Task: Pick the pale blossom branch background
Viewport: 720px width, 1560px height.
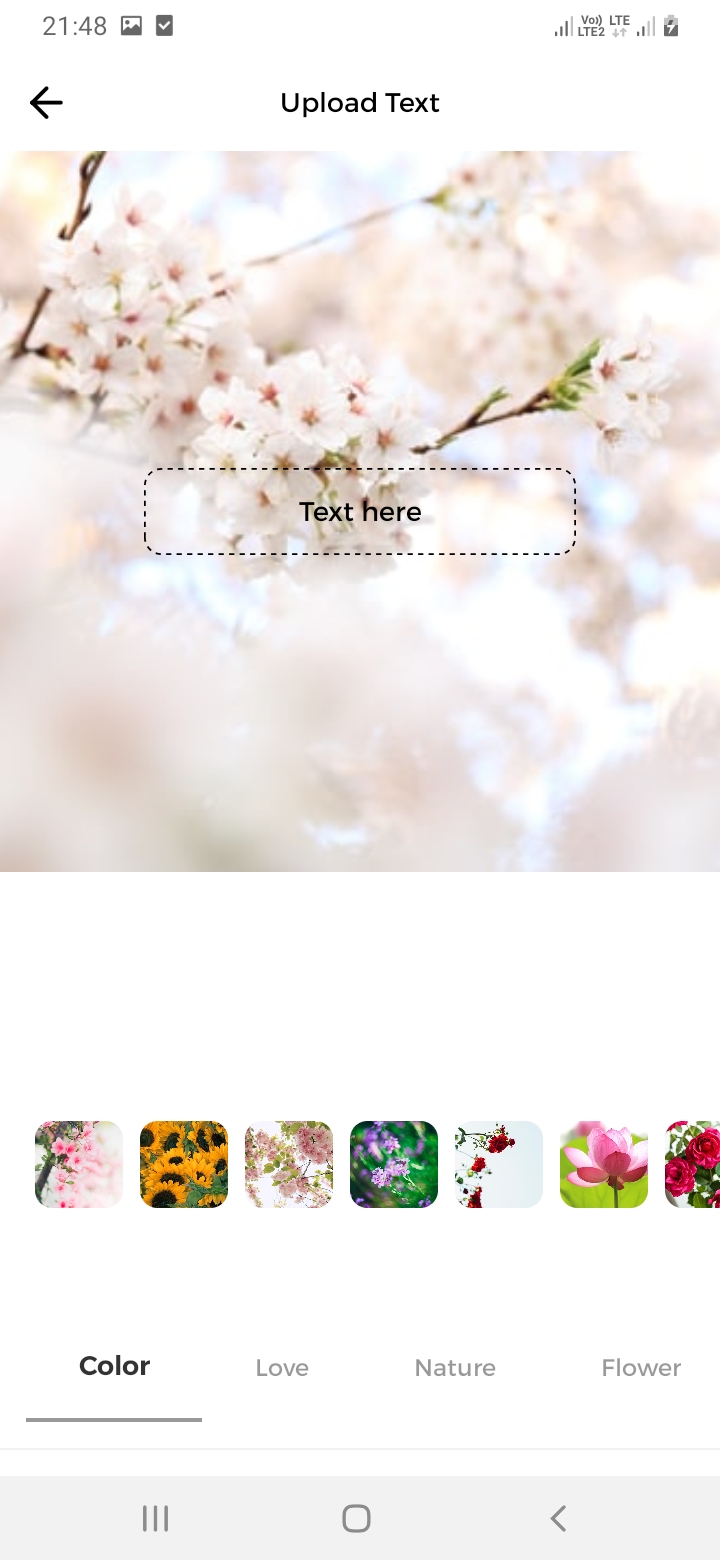Action: click(289, 1164)
